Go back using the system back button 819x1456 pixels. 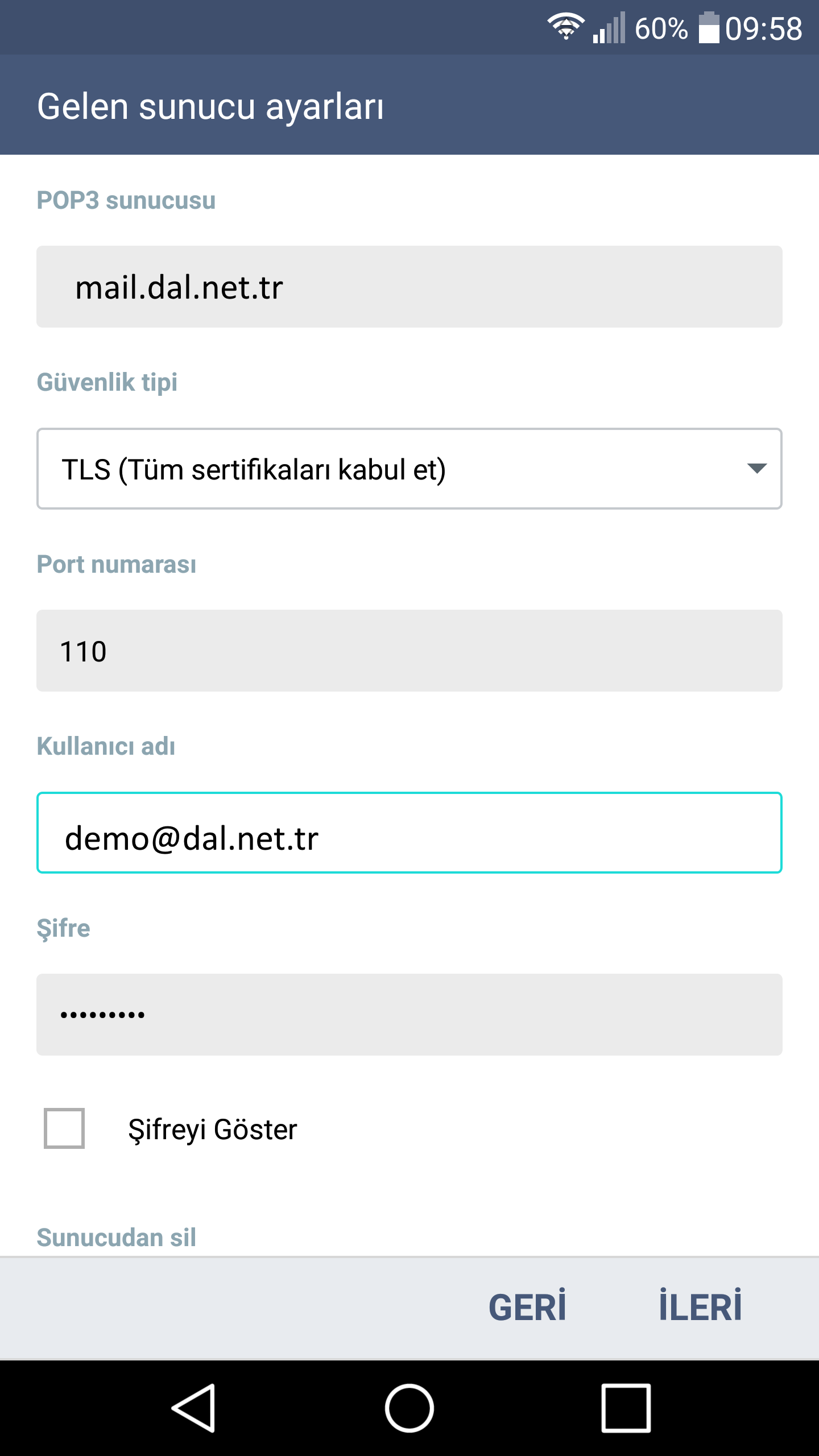click(x=194, y=1408)
